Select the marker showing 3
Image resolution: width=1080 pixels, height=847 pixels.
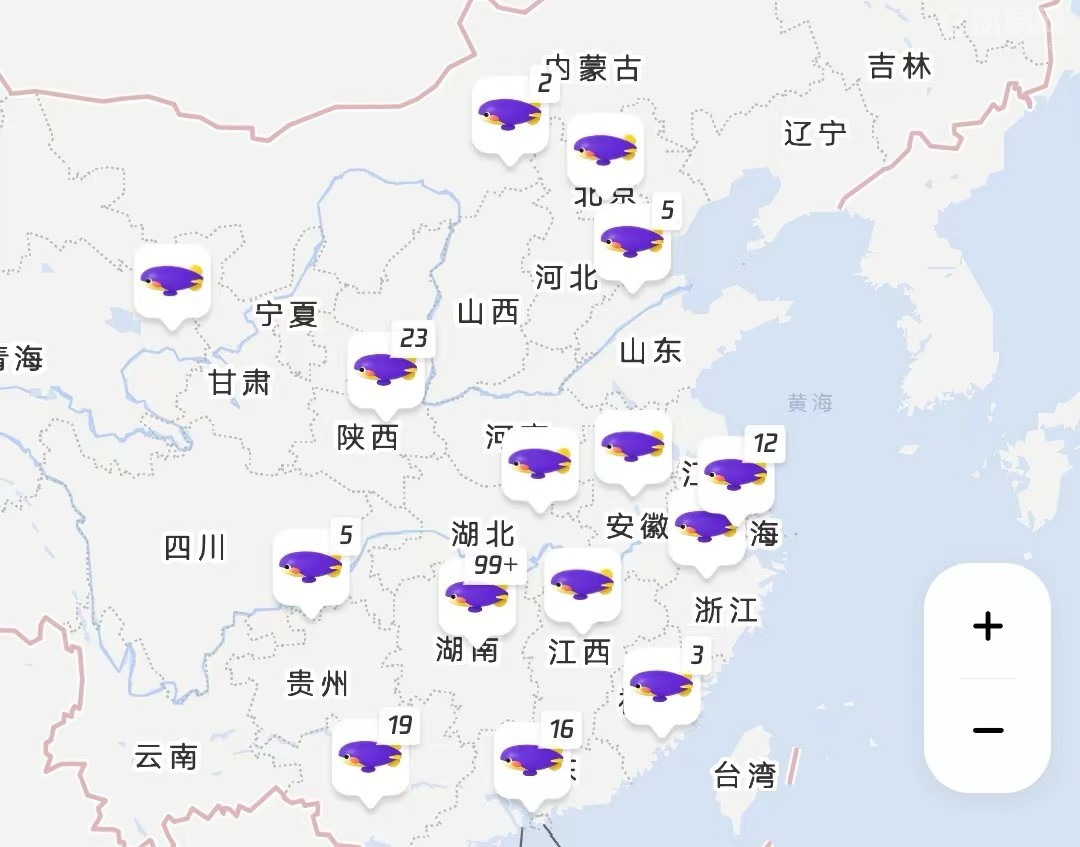point(661,686)
